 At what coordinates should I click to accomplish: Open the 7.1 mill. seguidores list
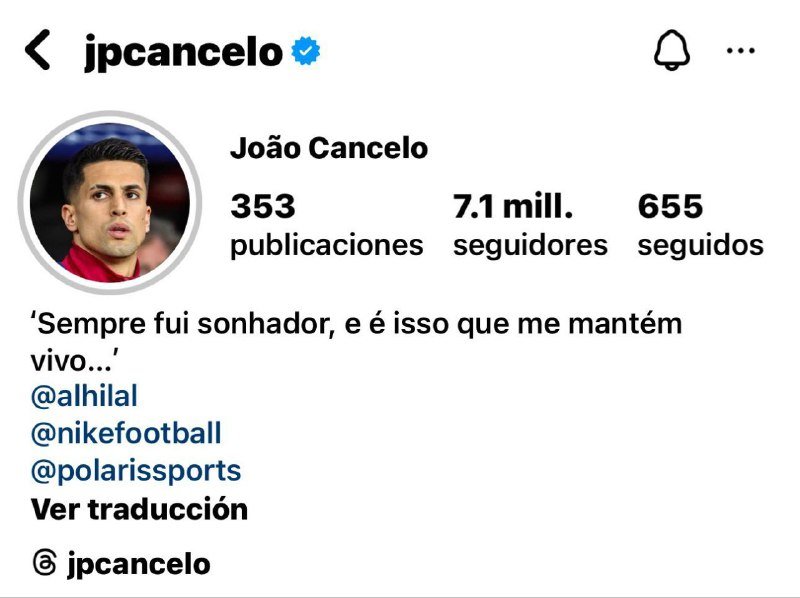pos(530,225)
